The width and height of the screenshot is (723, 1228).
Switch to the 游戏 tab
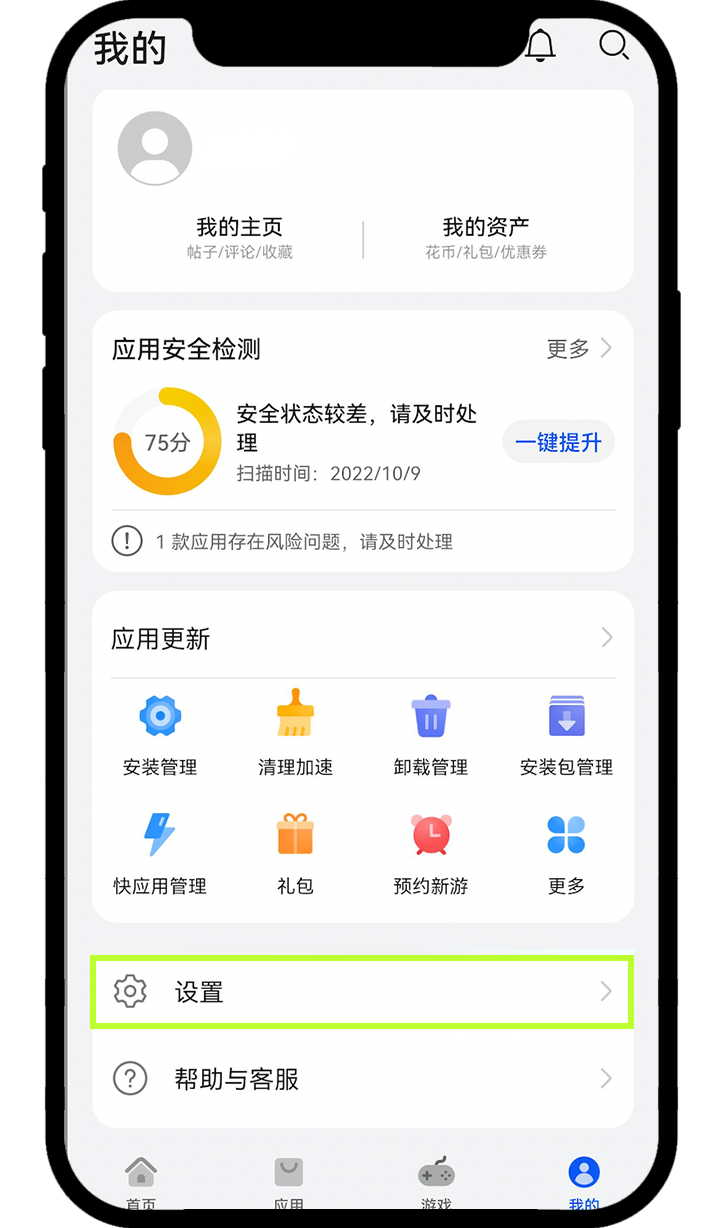[436, 1180]
